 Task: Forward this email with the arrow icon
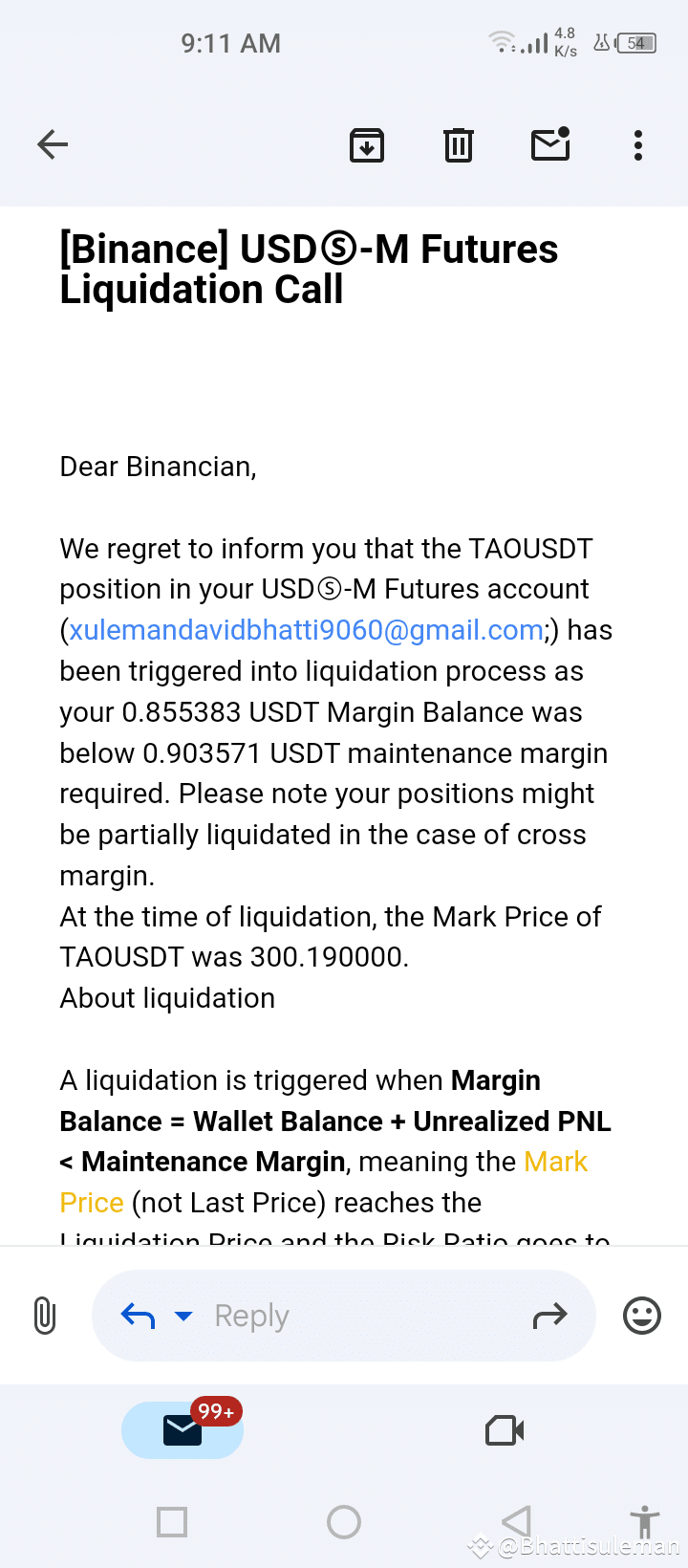click(549, 1317)
